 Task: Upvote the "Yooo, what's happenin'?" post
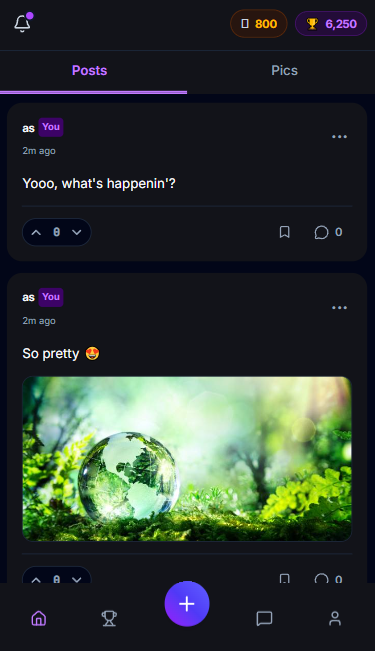click(36, 232)
